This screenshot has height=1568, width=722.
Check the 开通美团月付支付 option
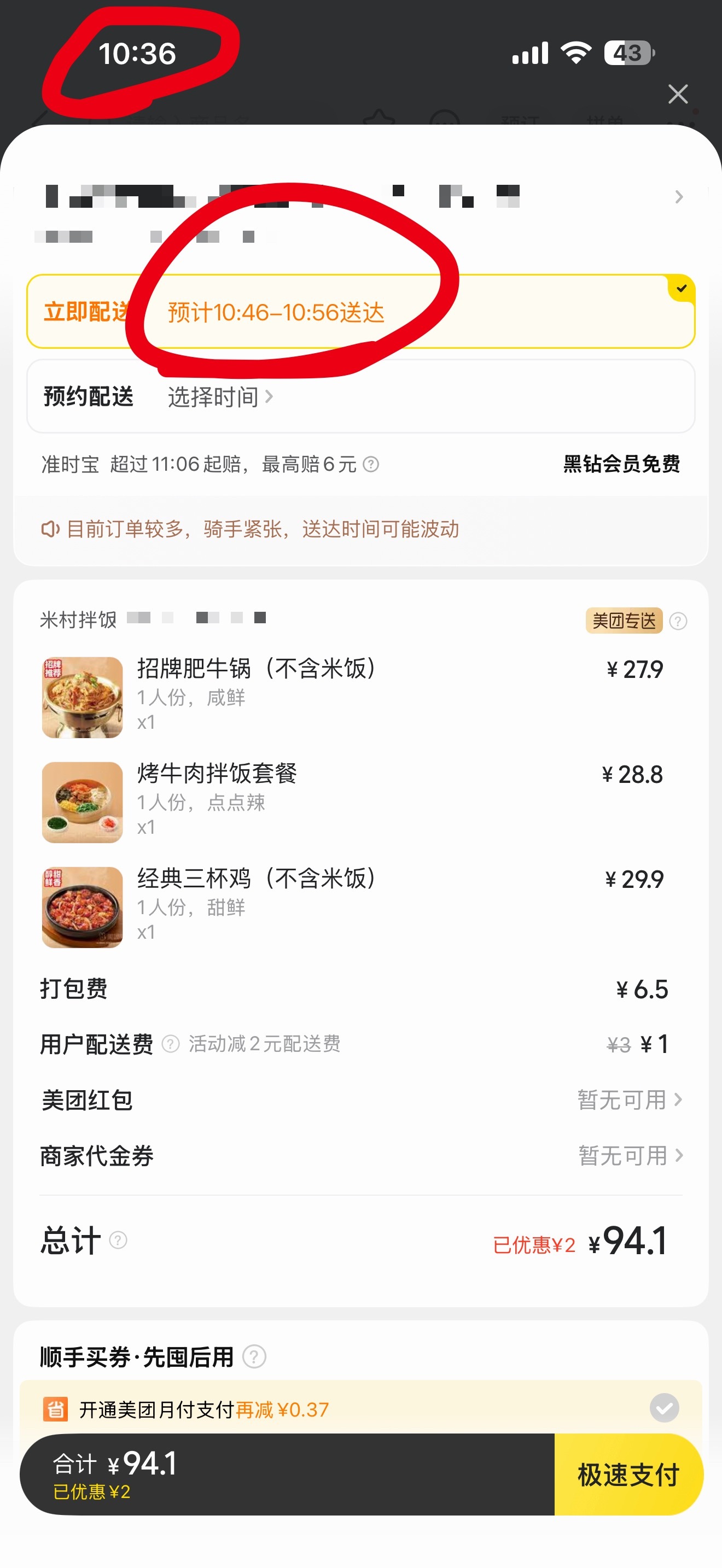664,1408
